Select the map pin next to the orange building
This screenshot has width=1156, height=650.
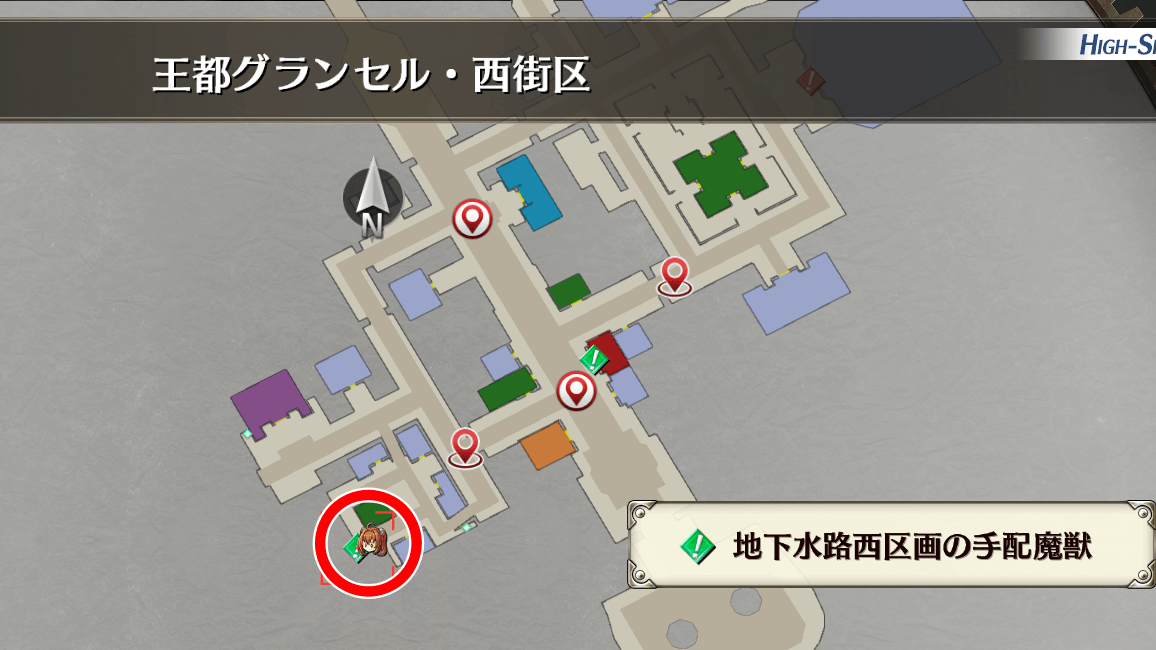pyautogui.click(x=465, y=445)
